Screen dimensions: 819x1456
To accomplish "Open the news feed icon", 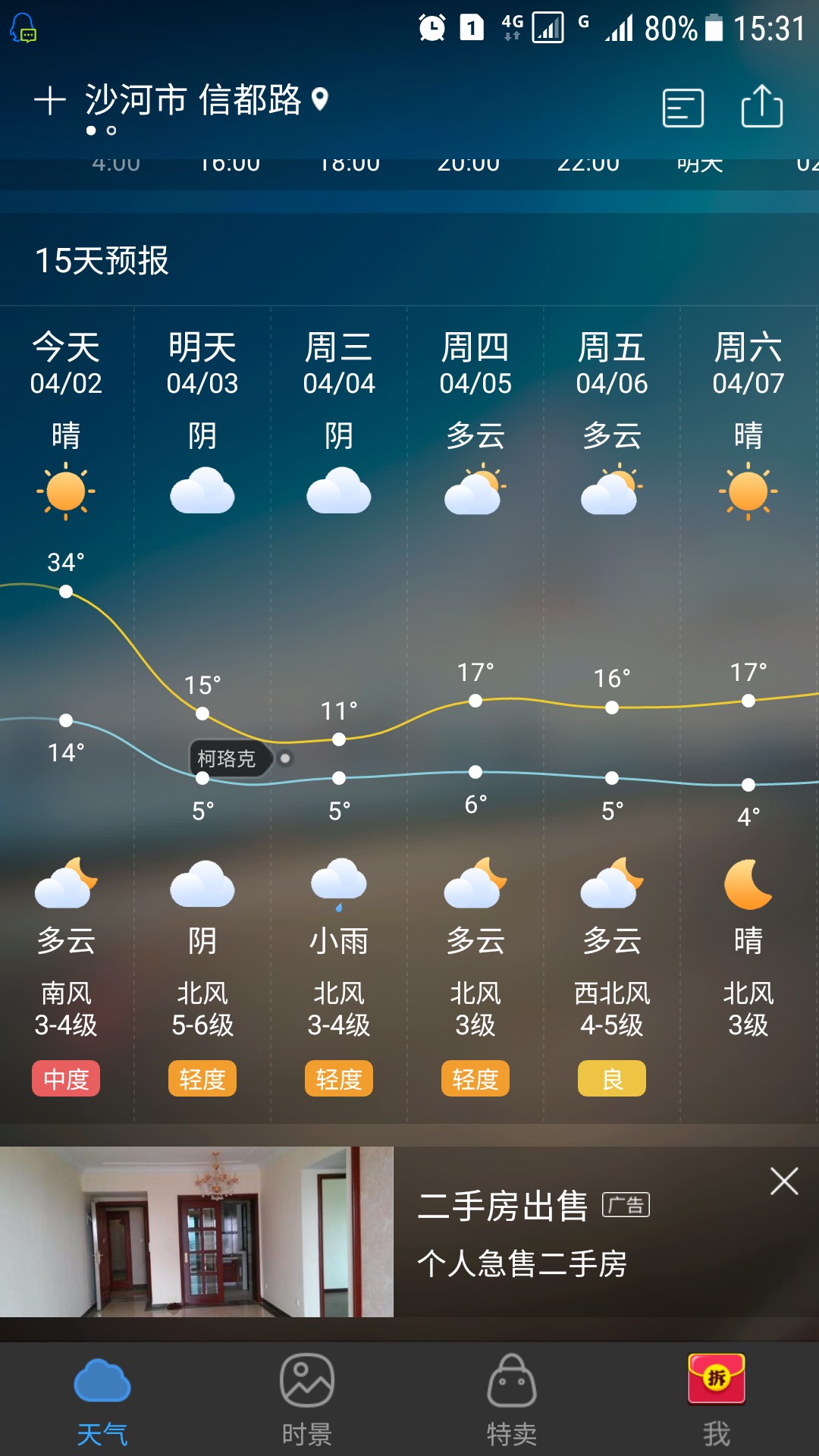I will click(x=682, y=107).
